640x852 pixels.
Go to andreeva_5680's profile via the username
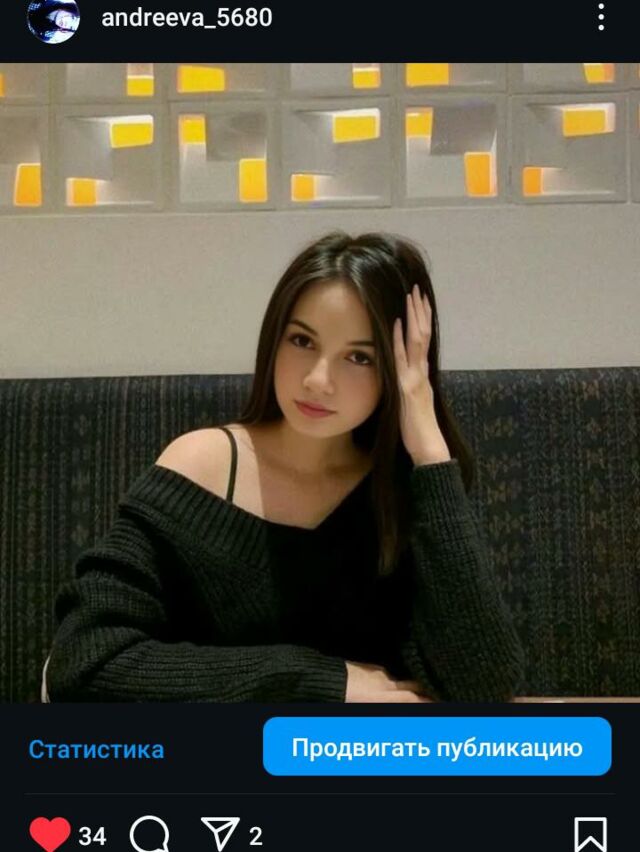[x=187, y=17]
